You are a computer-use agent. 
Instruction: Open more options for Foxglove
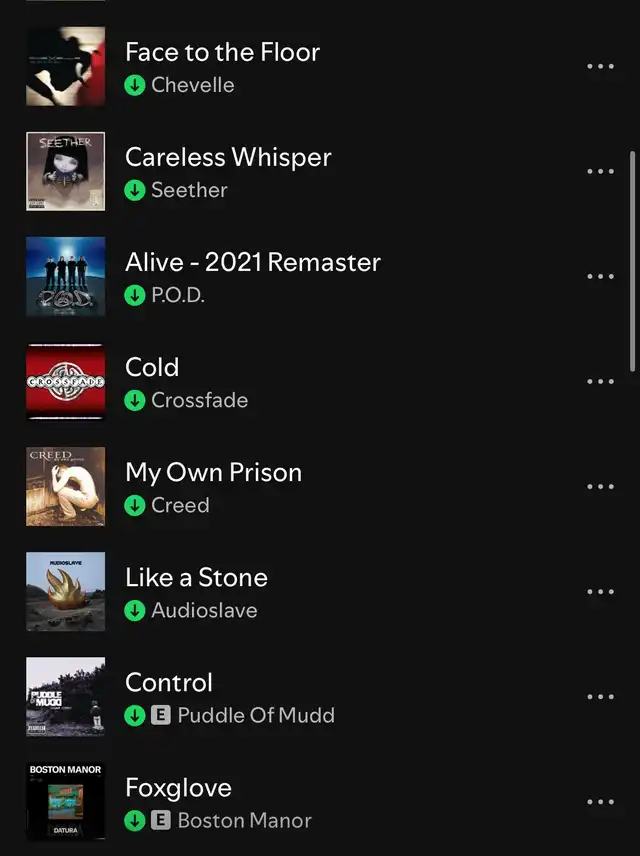(x=600, y=802)
